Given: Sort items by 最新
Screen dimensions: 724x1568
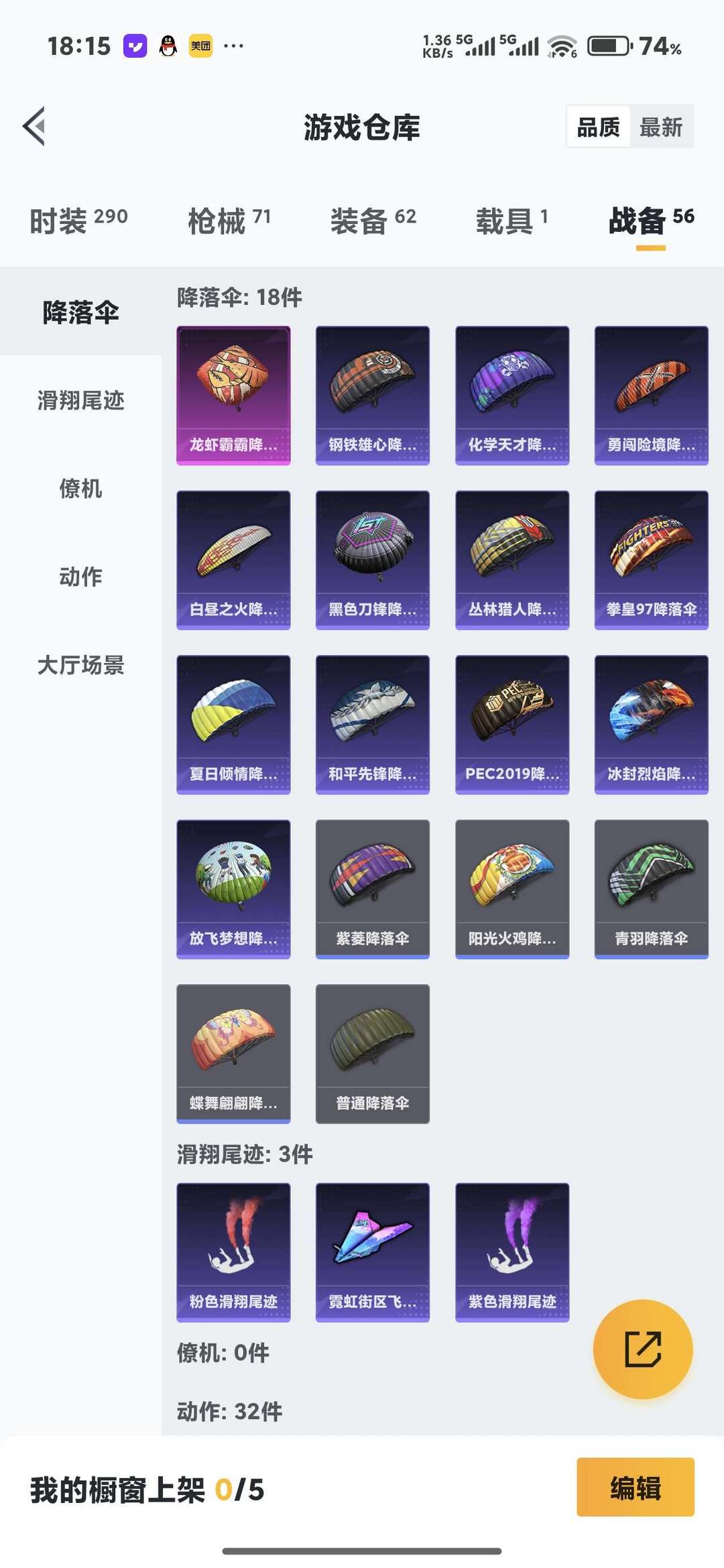Looking at the screenshot, I should tap(661, 127).
